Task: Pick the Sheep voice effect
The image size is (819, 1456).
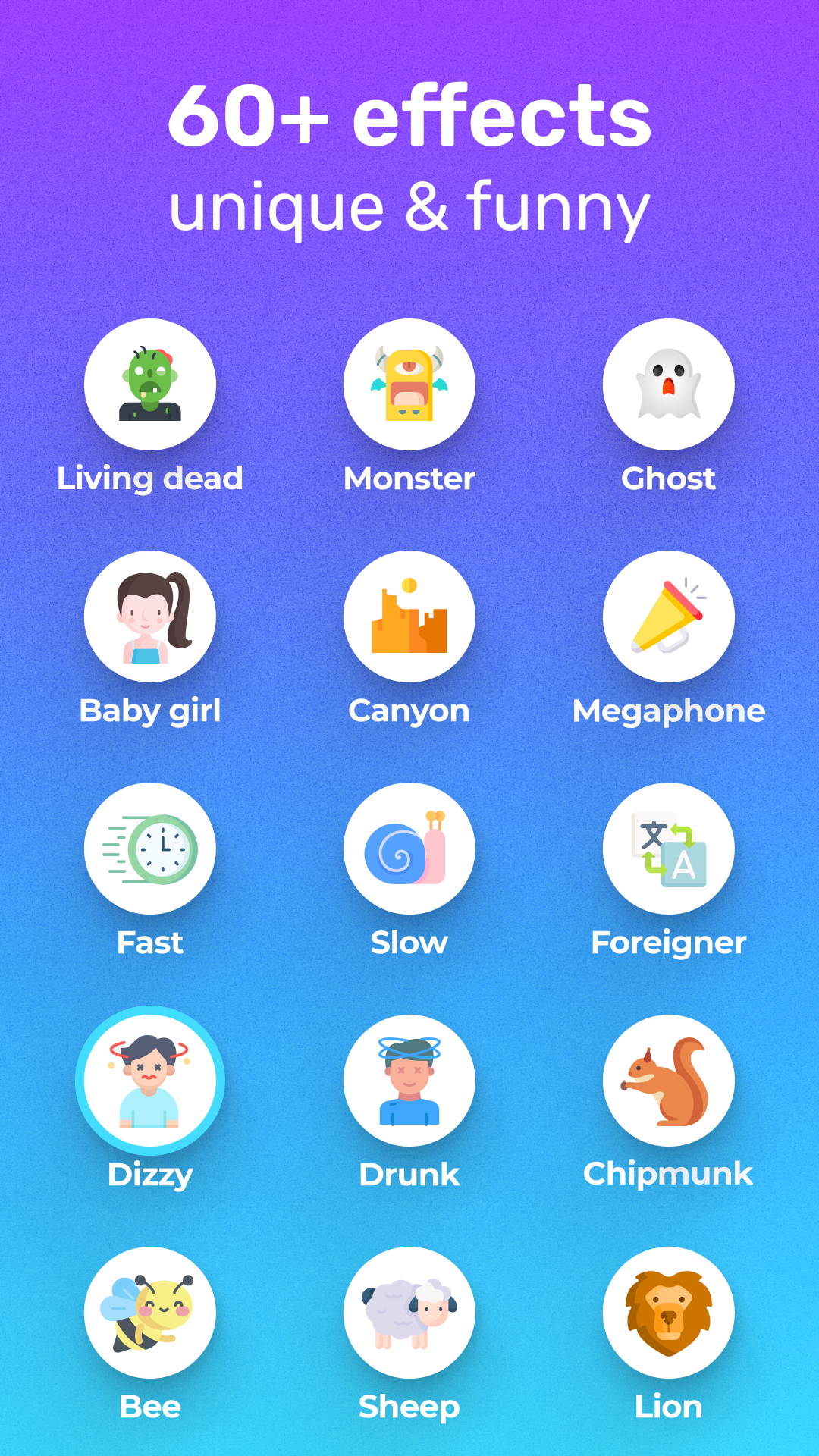Action: [409, 1313]
